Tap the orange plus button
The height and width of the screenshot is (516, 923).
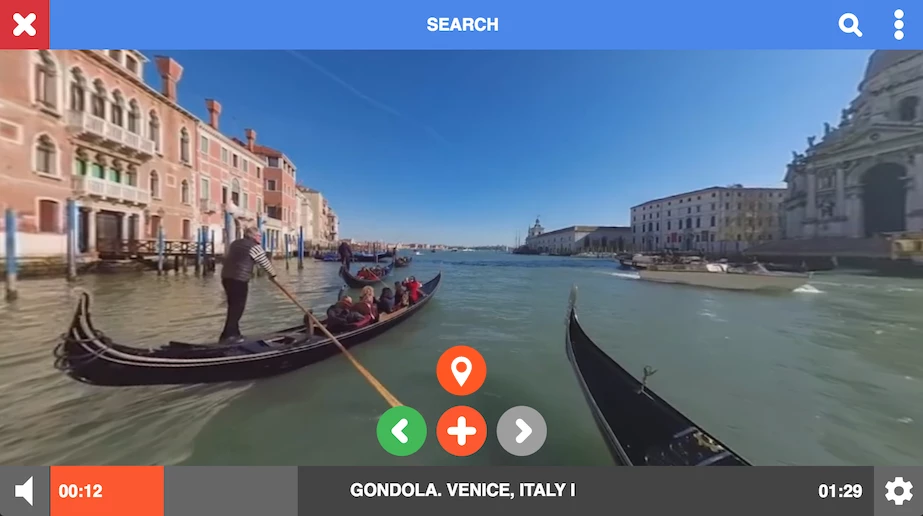(461, 431)
